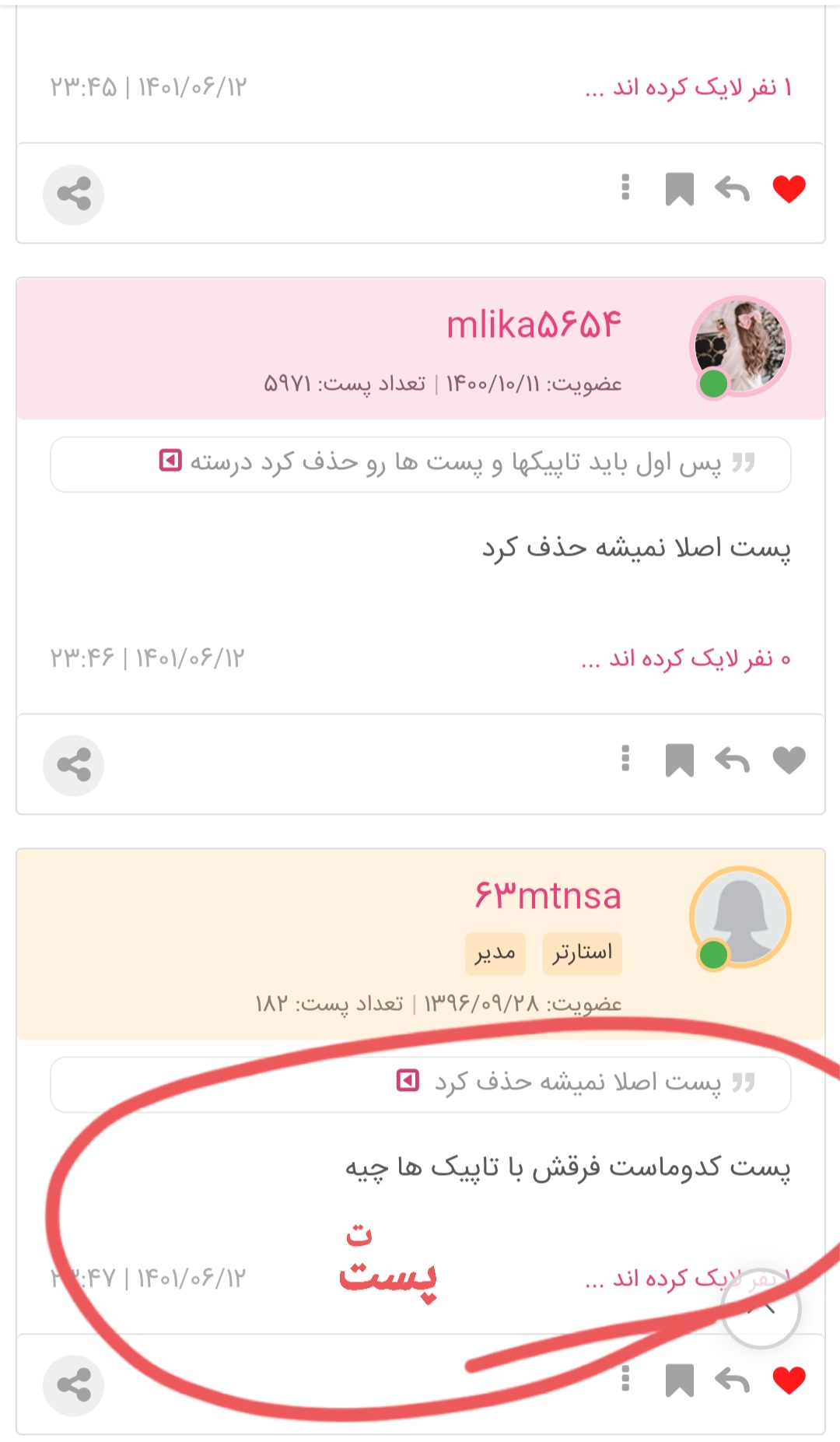Image resolution: width=840 pixels, height=1442 pixels.
Task: Bookmark the post dated 23:45
Action: click(x=679, y=189)
